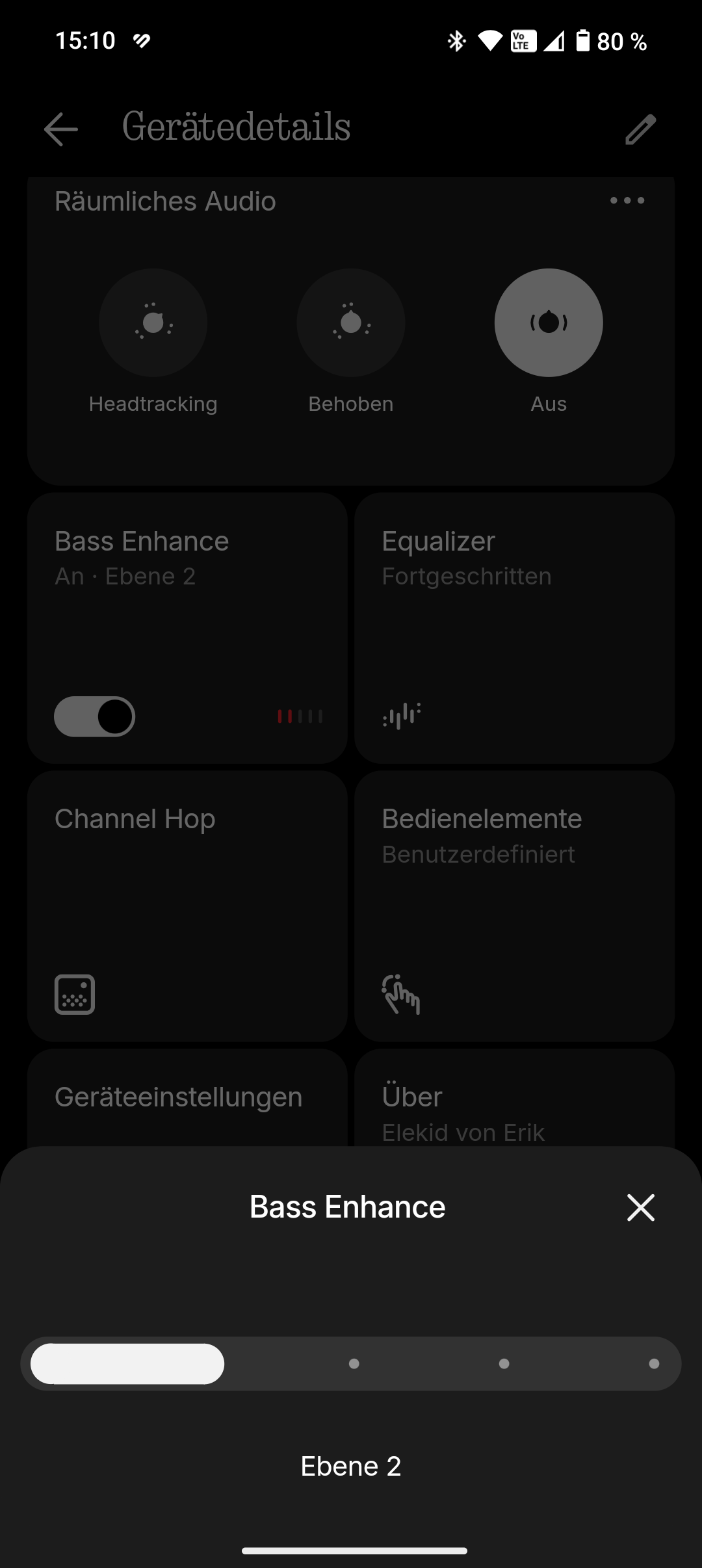This screenshot has height=1568, width=702.
Task: Open the Geräteeinstellungen card
Action: coord(187,1098)
